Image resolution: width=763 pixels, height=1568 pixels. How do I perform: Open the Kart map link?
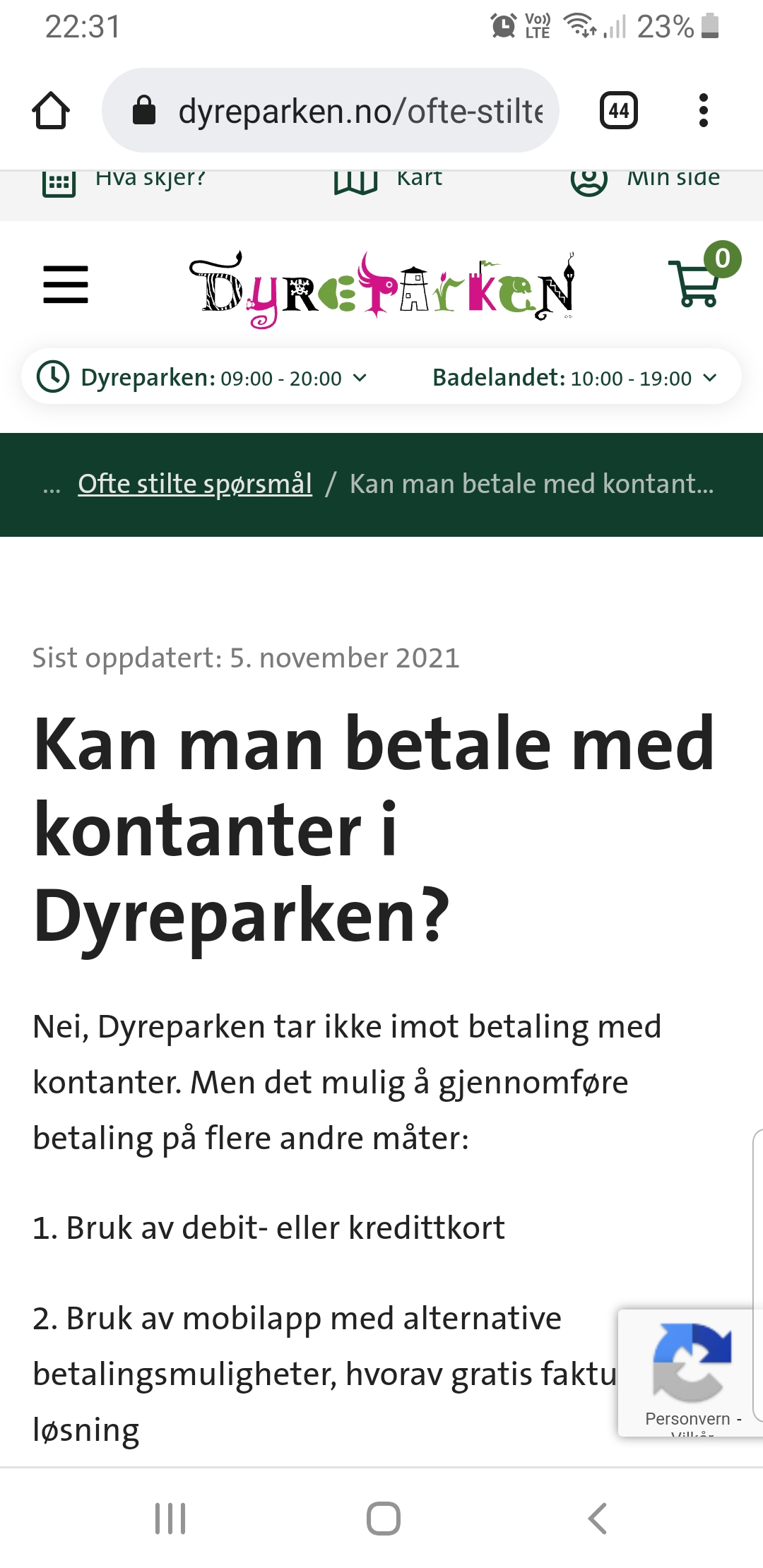(x=388, y=179)
